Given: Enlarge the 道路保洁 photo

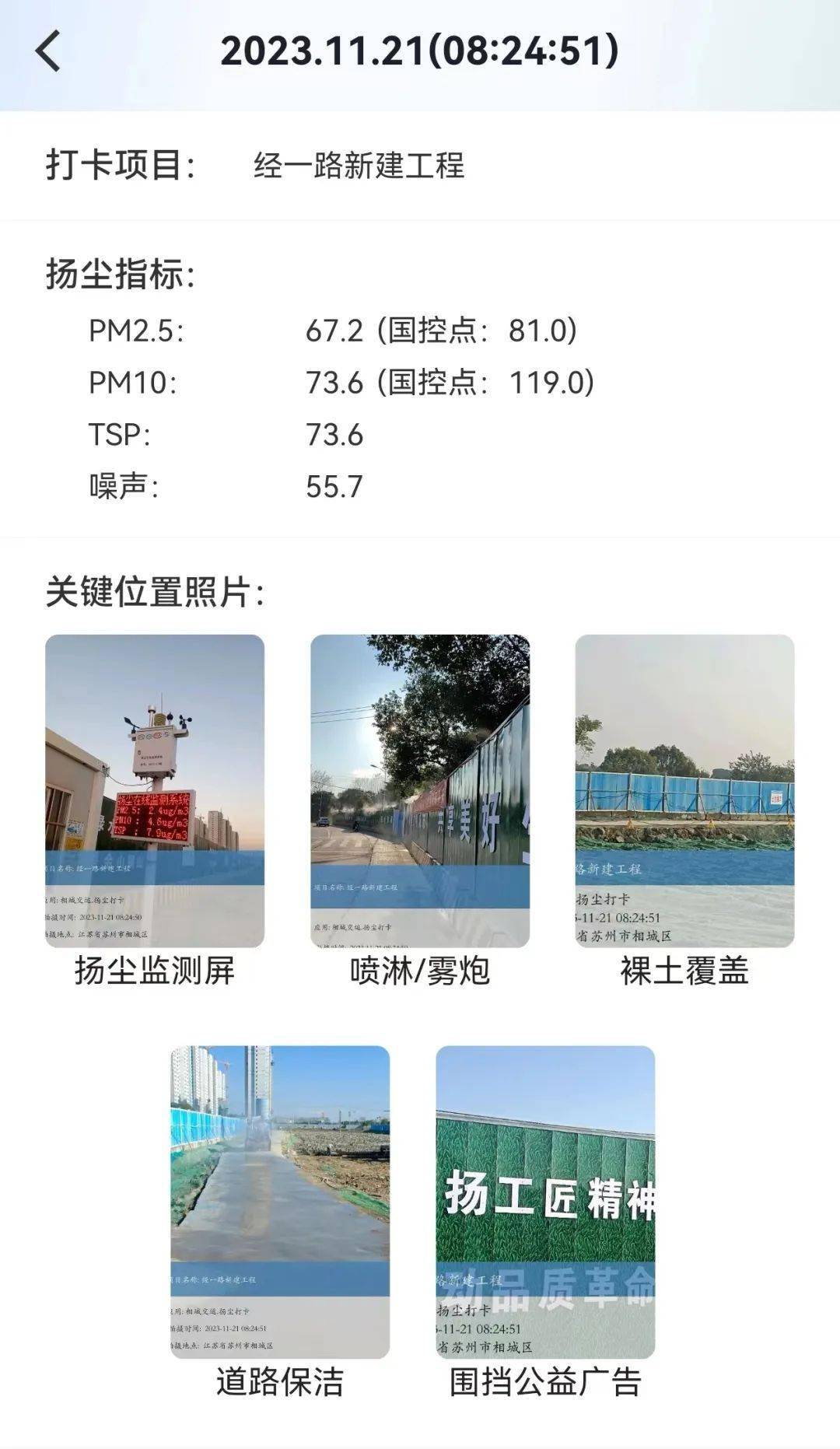Looking at the screenshot, I should click(280, 1202).
